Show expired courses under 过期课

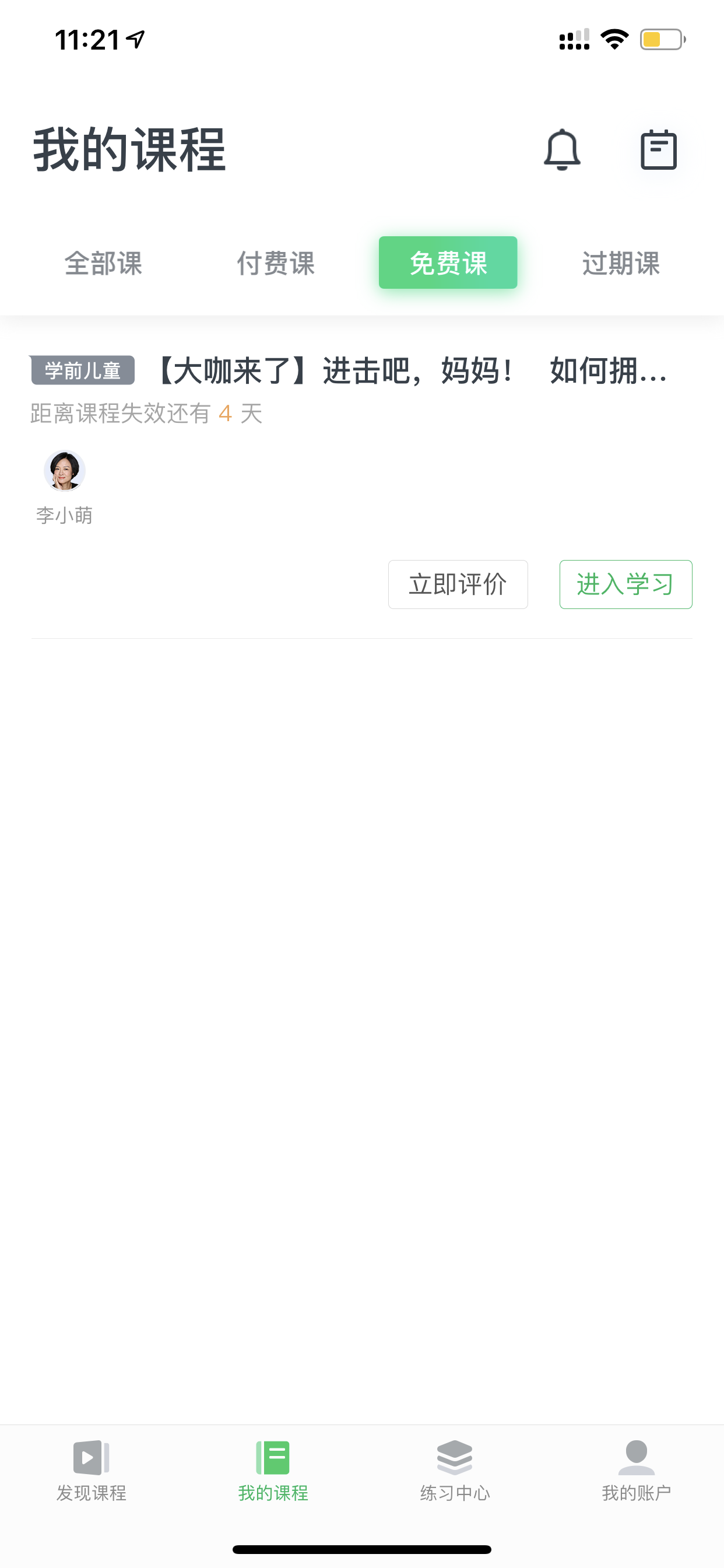(621, 263)
